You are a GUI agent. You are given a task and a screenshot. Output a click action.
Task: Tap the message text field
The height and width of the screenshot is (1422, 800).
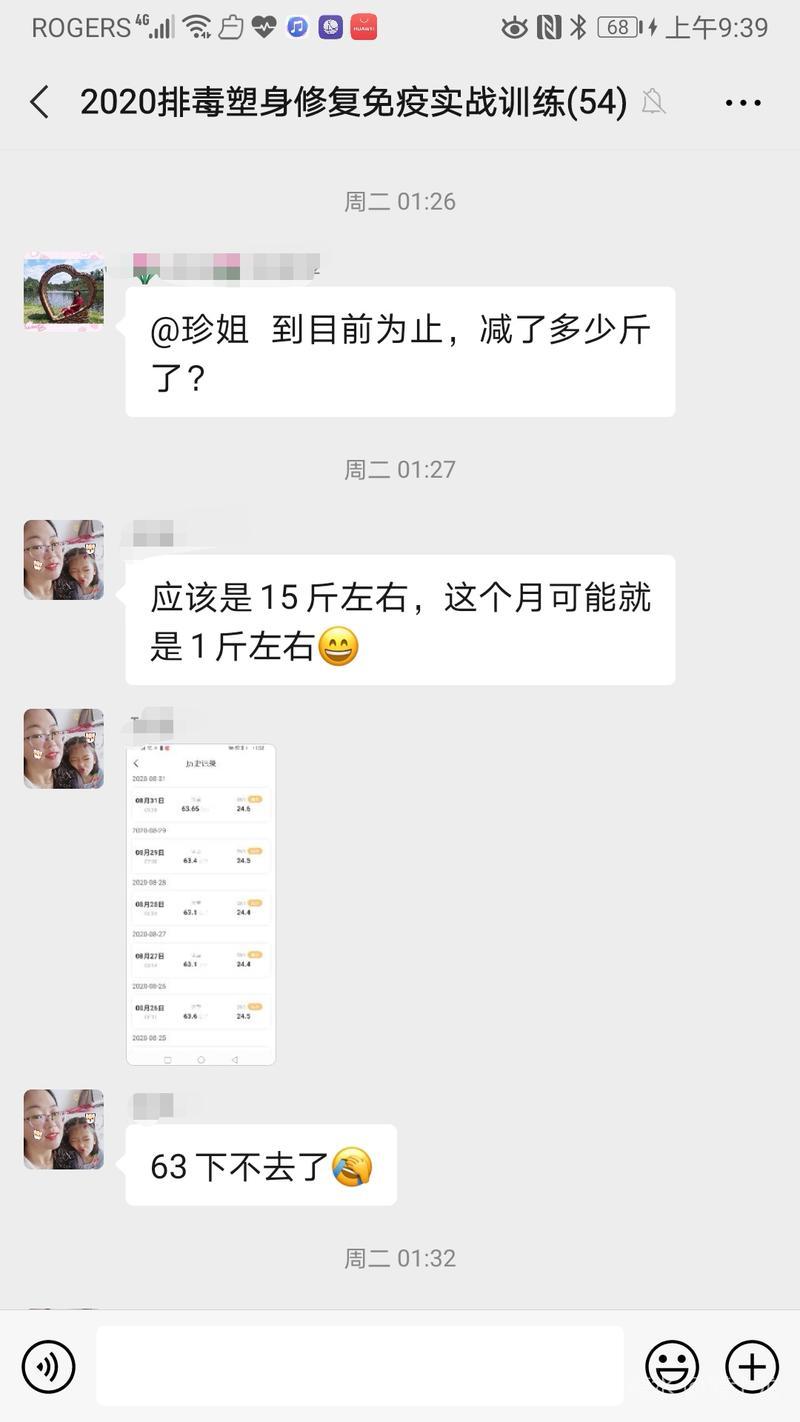[x=360, y=1366]
